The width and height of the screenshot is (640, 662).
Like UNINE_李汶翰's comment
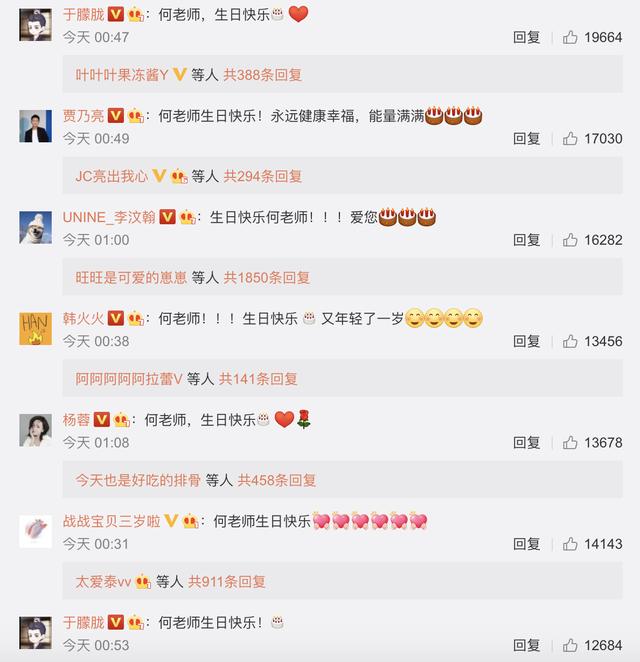point(570,240)
